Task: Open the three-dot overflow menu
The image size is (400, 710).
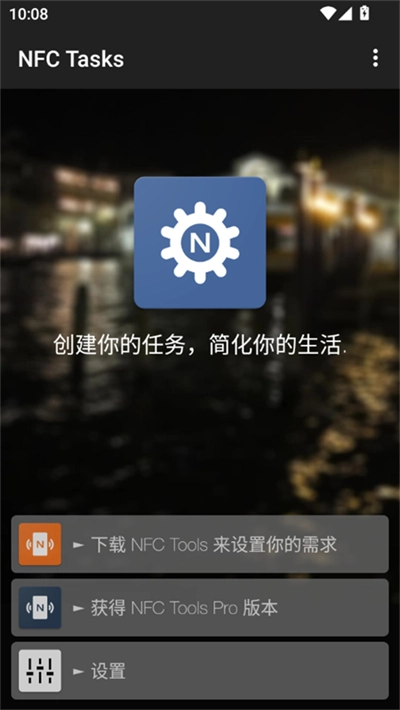Action: point(375,58)
